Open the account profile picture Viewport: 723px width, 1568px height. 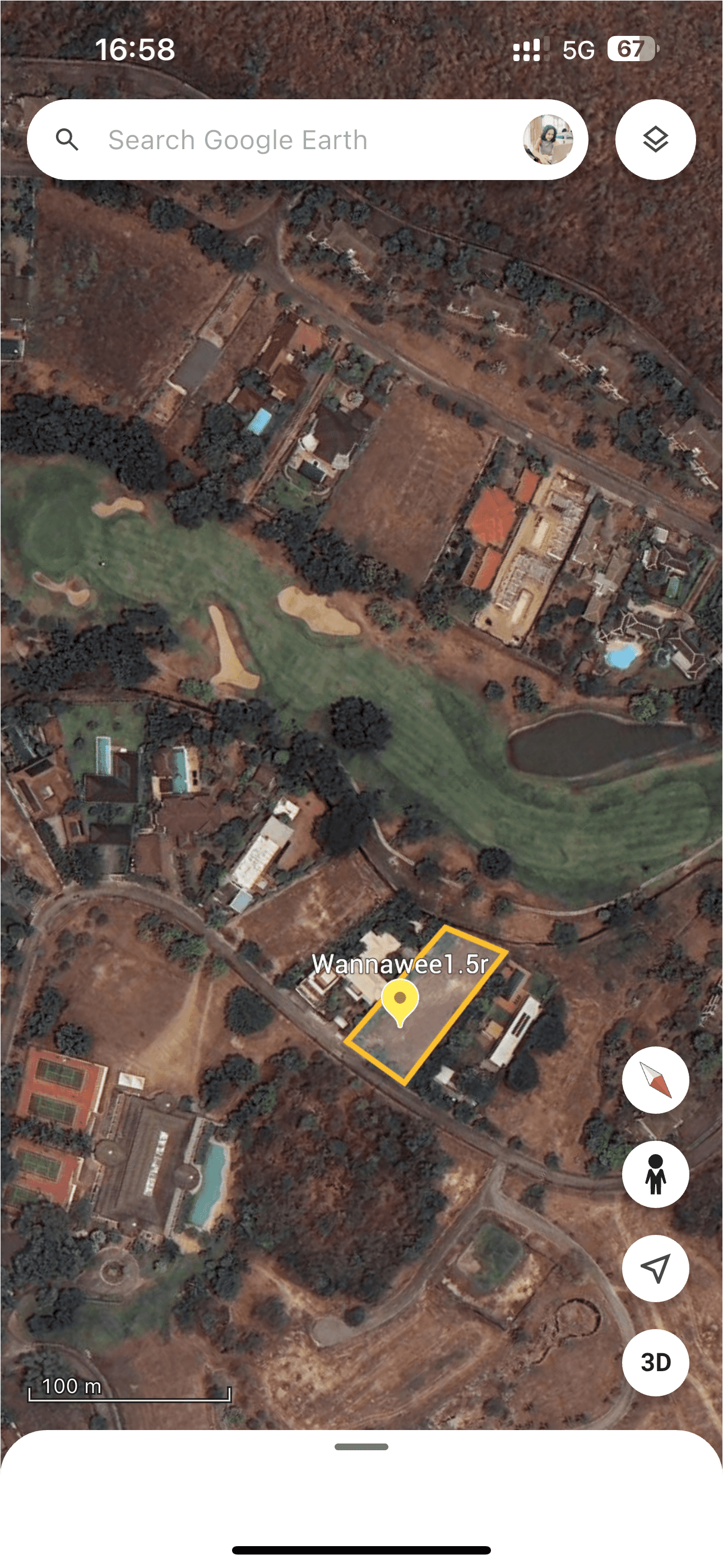[x=548, y=140]
